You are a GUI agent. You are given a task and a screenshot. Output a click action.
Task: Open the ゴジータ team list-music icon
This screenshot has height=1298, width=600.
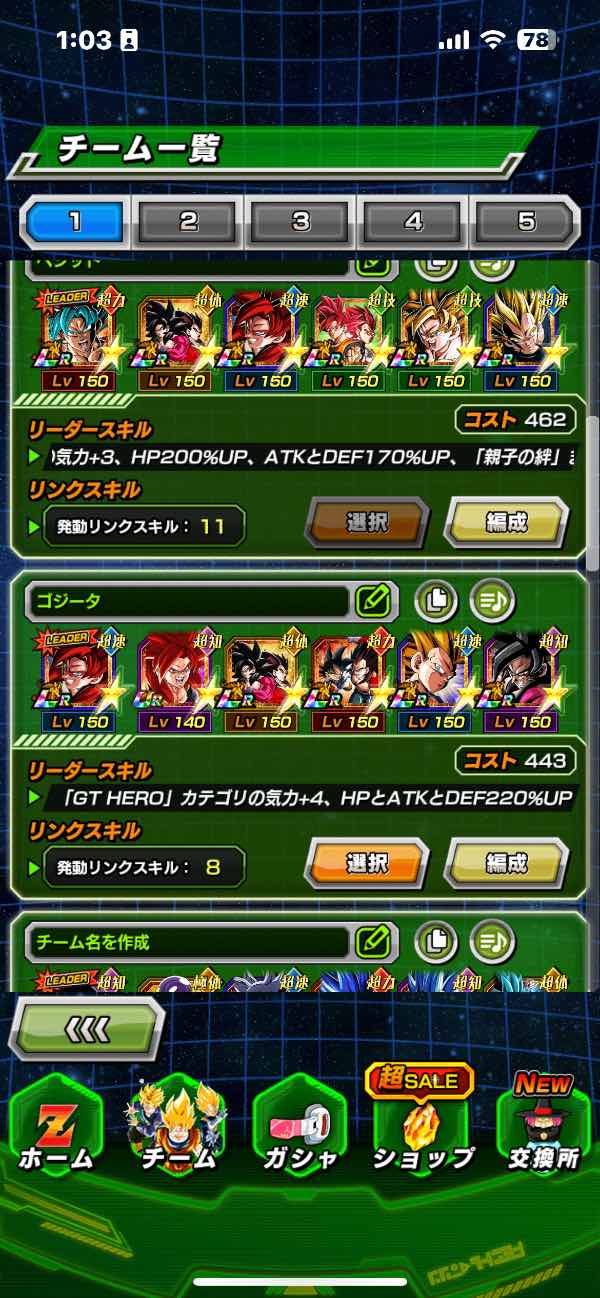click(x=492, y=601)
